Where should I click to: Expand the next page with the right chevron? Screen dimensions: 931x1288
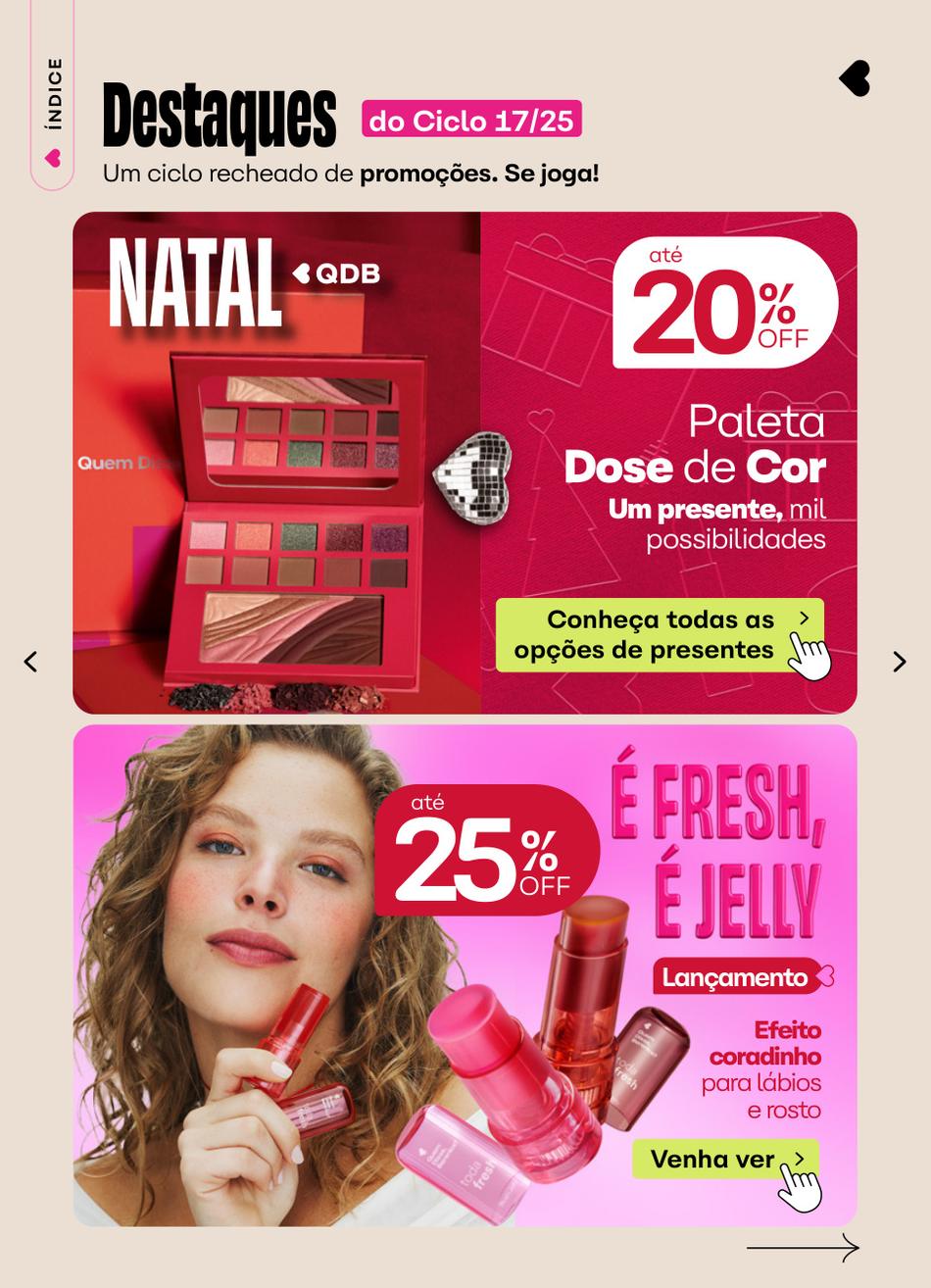(899, 662)
